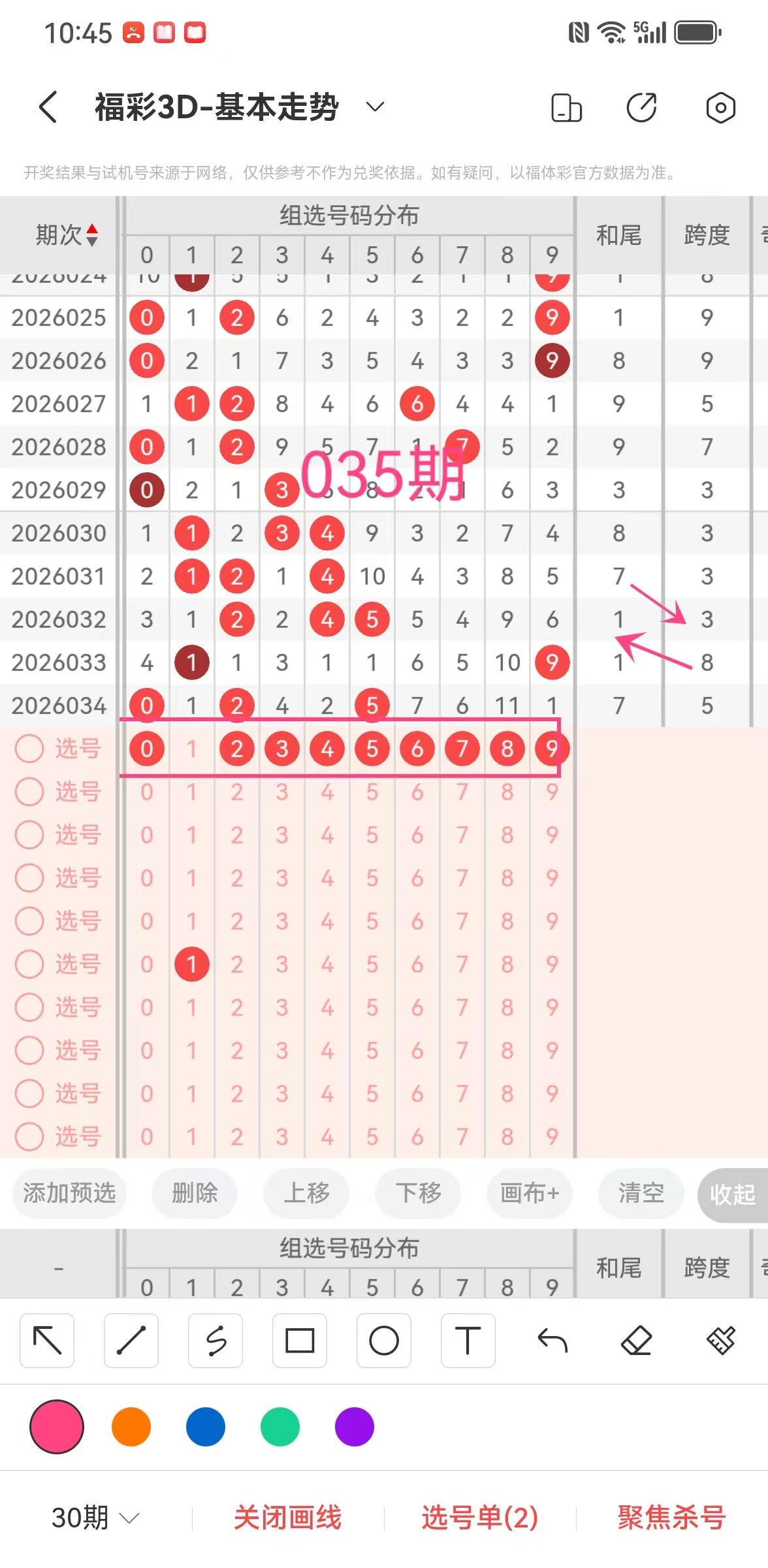
Task: Open the settings hexagon icon
Action: pos(720,108)
